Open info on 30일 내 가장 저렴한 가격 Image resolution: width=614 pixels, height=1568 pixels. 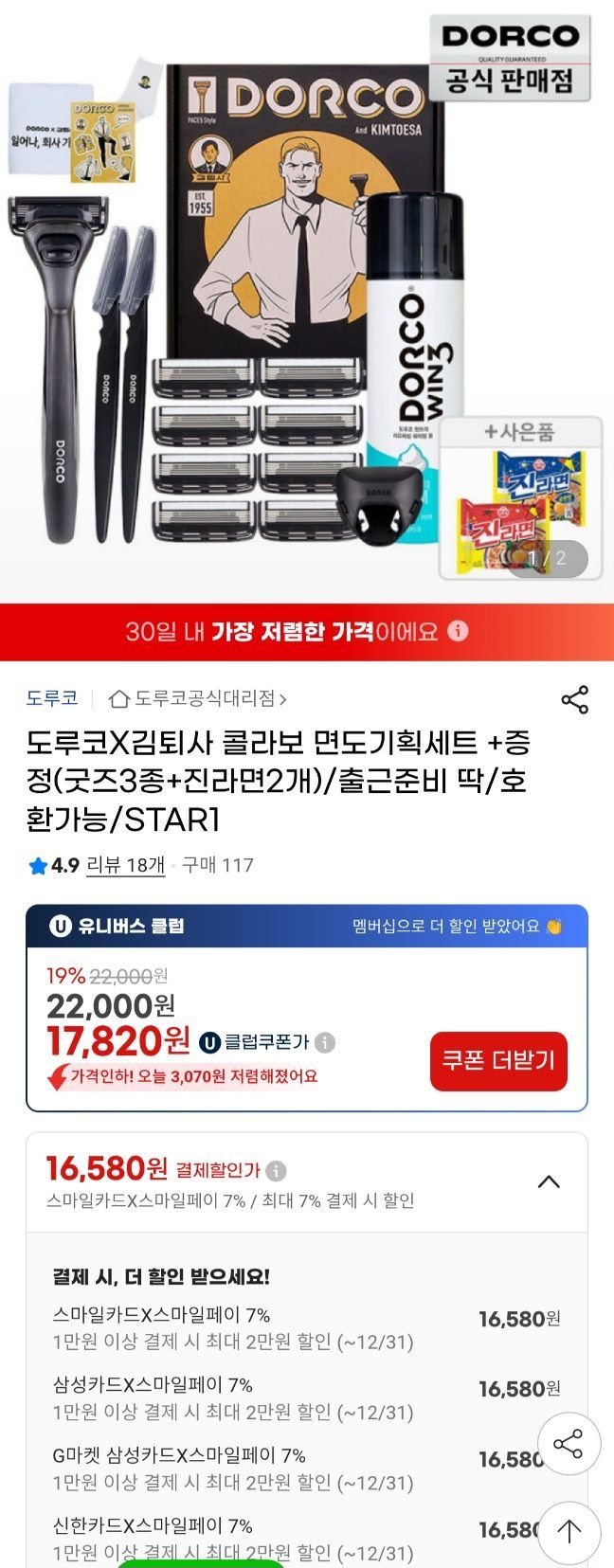pyautogui.click(x=459, y=631)
